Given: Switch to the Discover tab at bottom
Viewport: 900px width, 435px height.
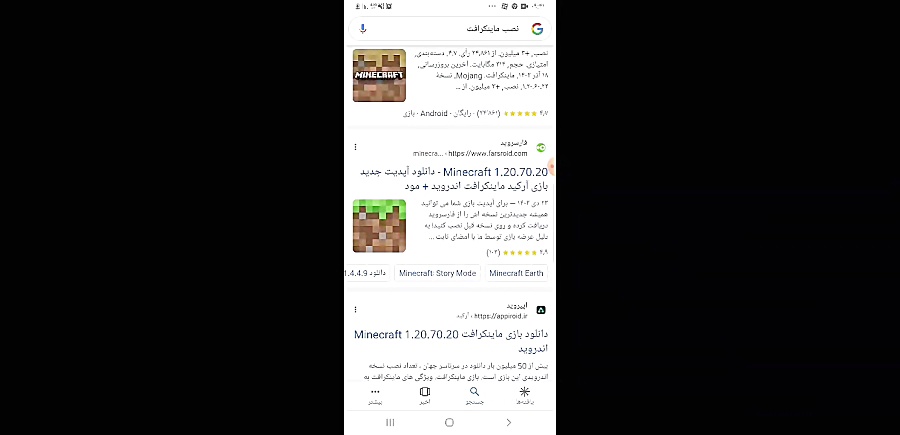Looking at the screenshot, I should coord(524,395).
